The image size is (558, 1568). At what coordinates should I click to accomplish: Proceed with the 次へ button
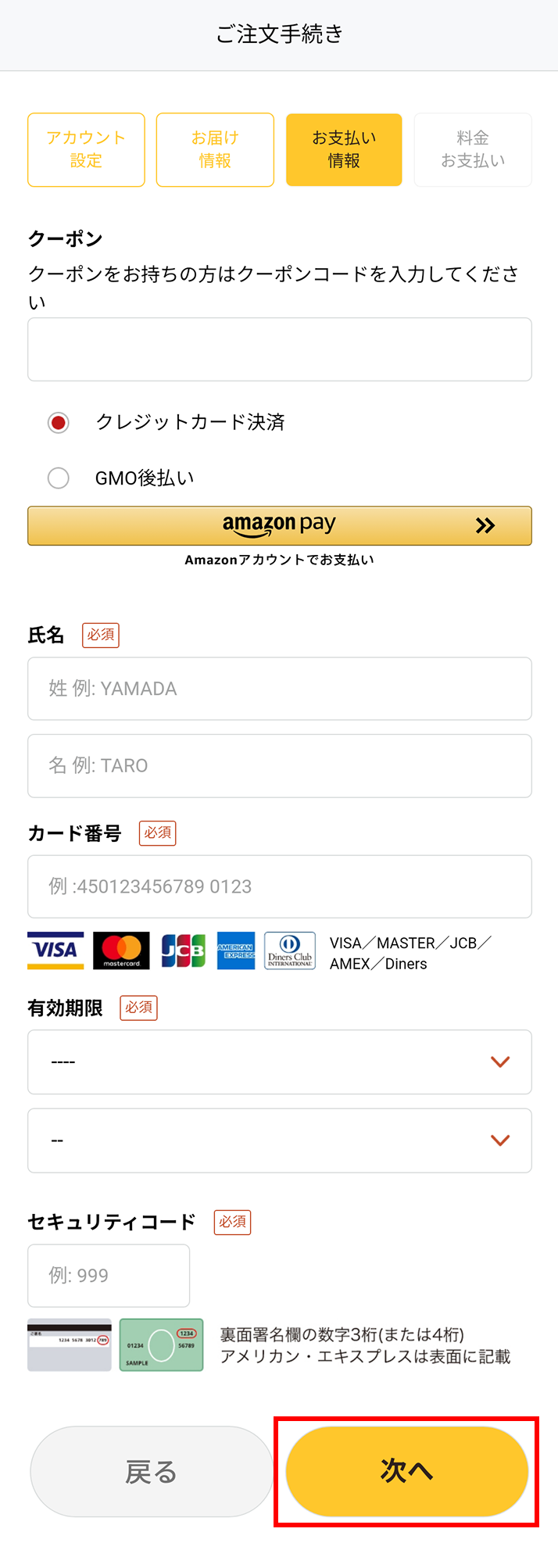[x=406, y=1471]
